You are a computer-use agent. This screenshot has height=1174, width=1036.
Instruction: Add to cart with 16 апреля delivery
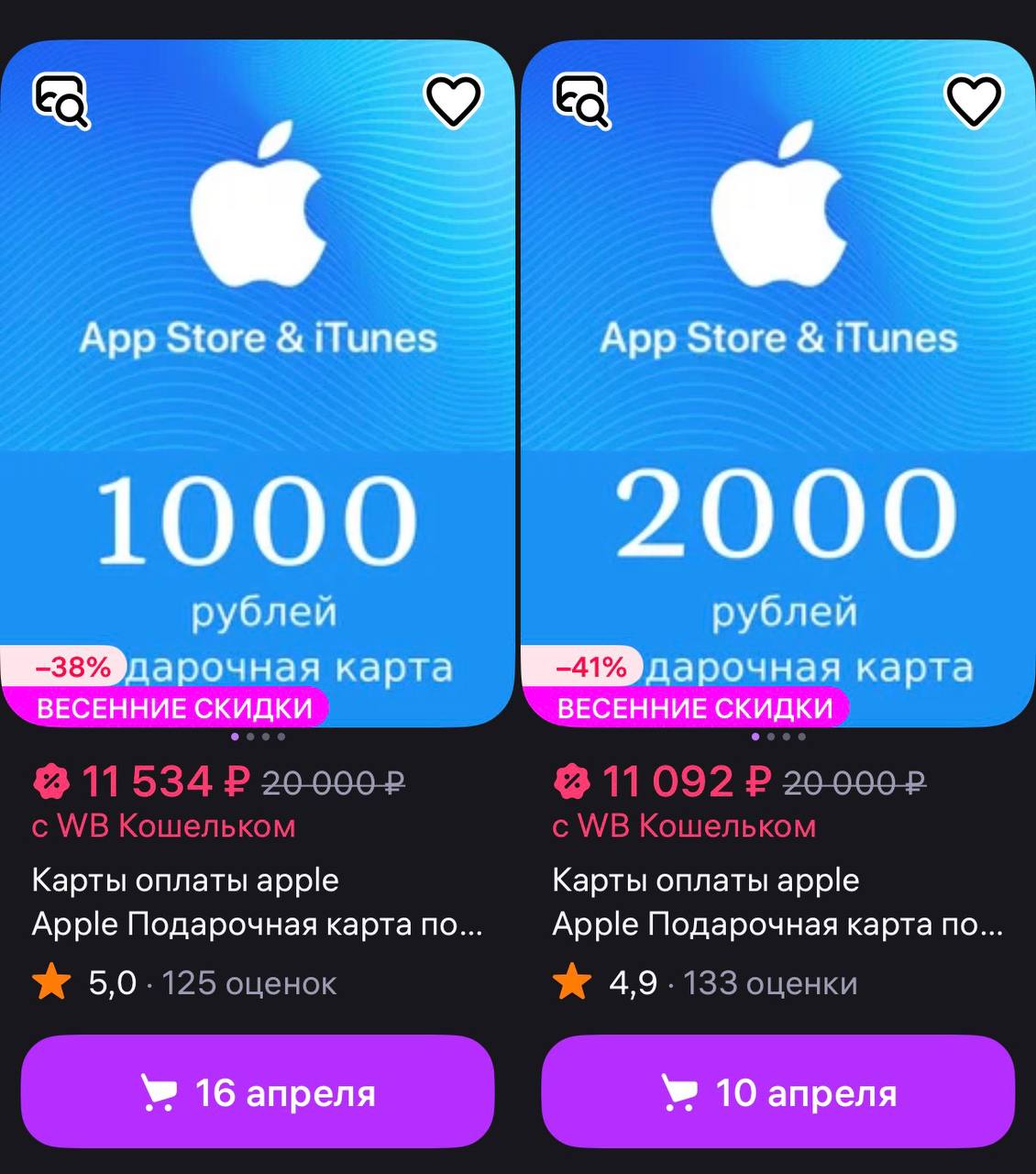[258, 1091]
